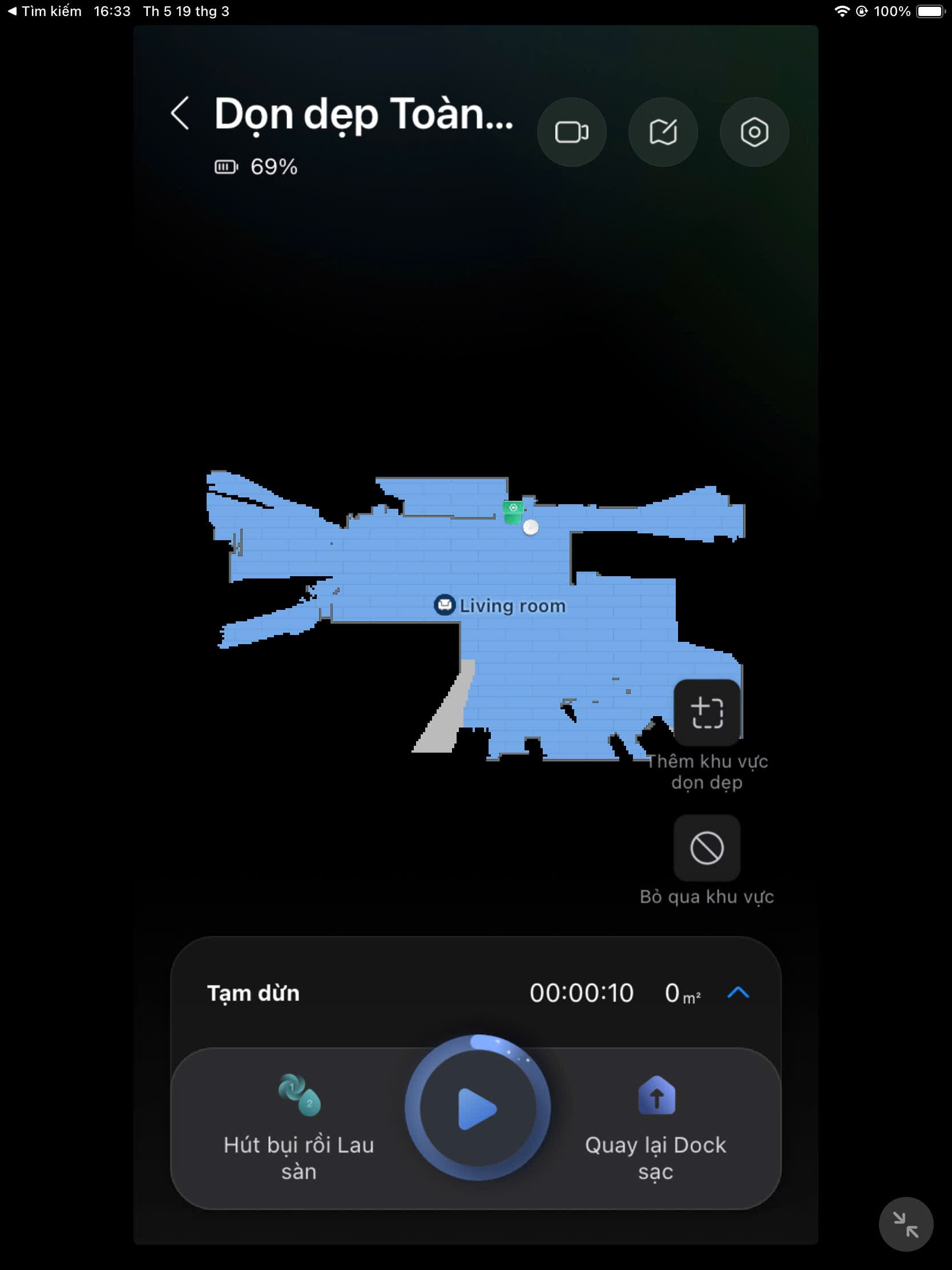Viewport: 952px width, 1270px height.
Task: Shrink the app window with collapse arrows
Action: (x=906, y=1224)
